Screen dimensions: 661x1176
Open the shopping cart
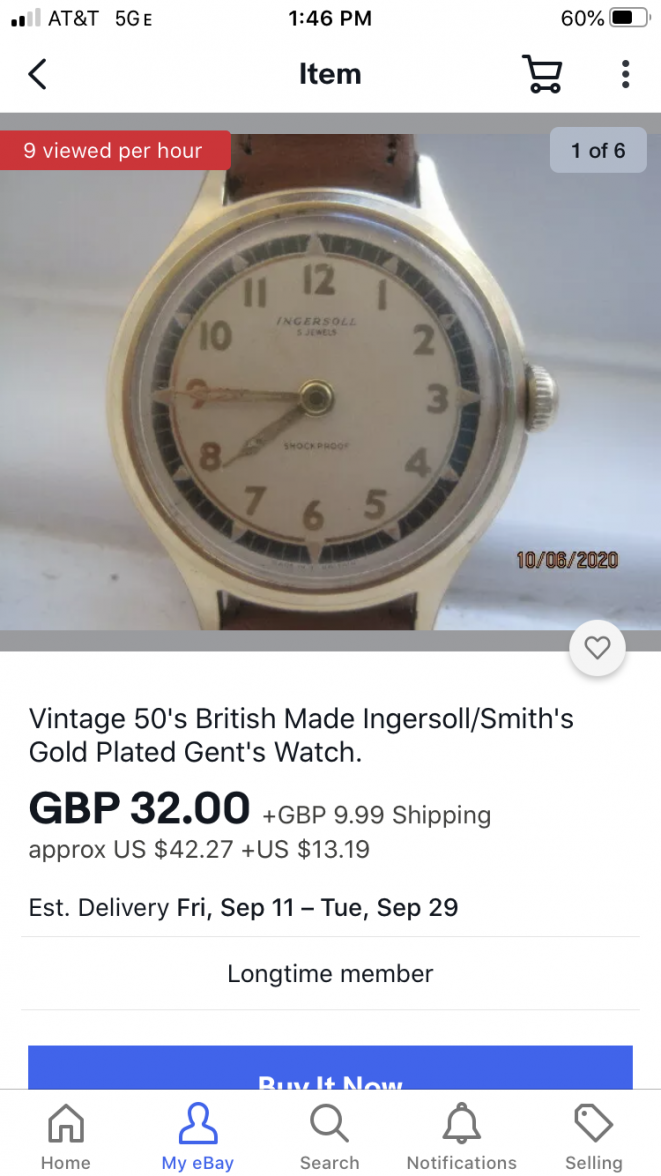542,74
